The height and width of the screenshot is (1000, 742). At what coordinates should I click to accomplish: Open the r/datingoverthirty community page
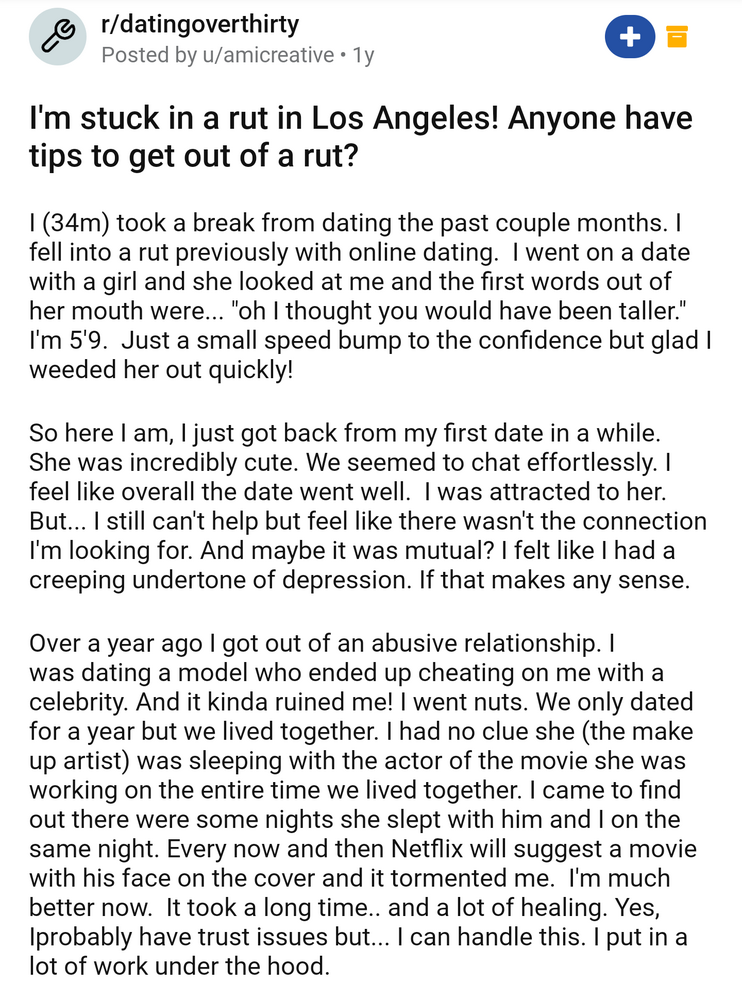(x=199, y=24)
